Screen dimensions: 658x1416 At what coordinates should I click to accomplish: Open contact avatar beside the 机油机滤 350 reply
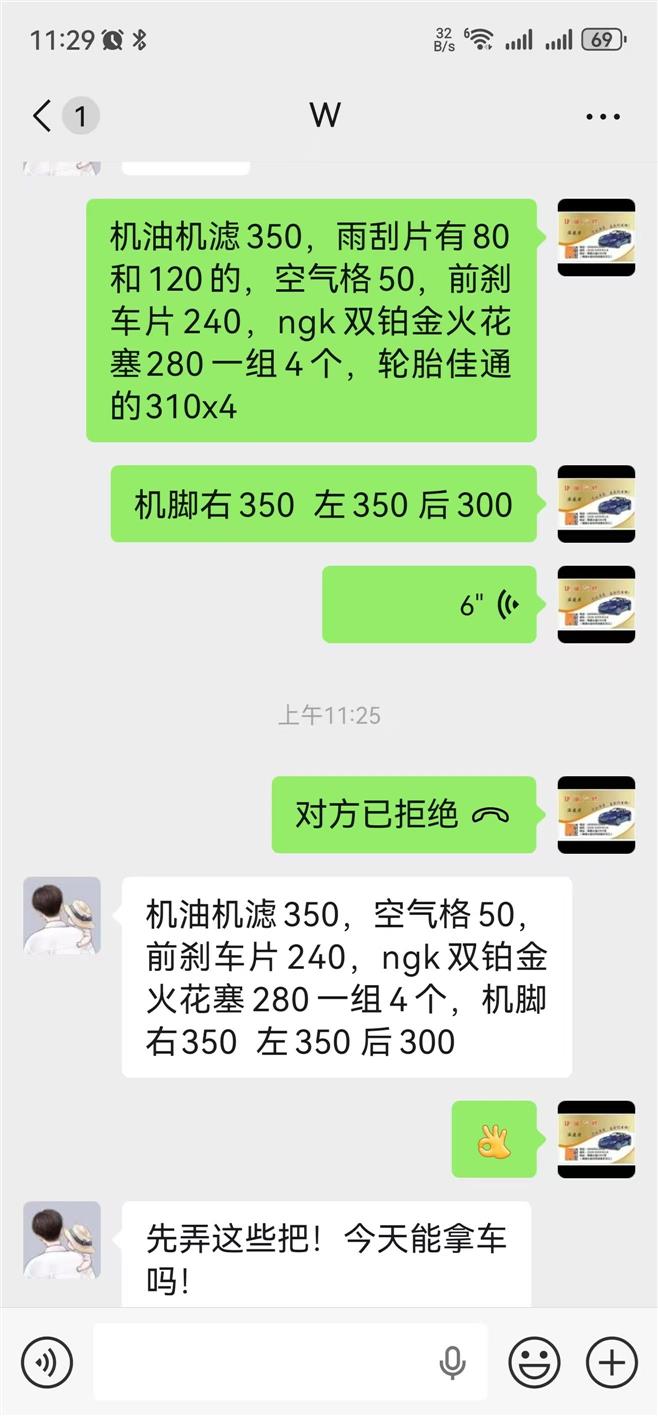click(62, 915)
